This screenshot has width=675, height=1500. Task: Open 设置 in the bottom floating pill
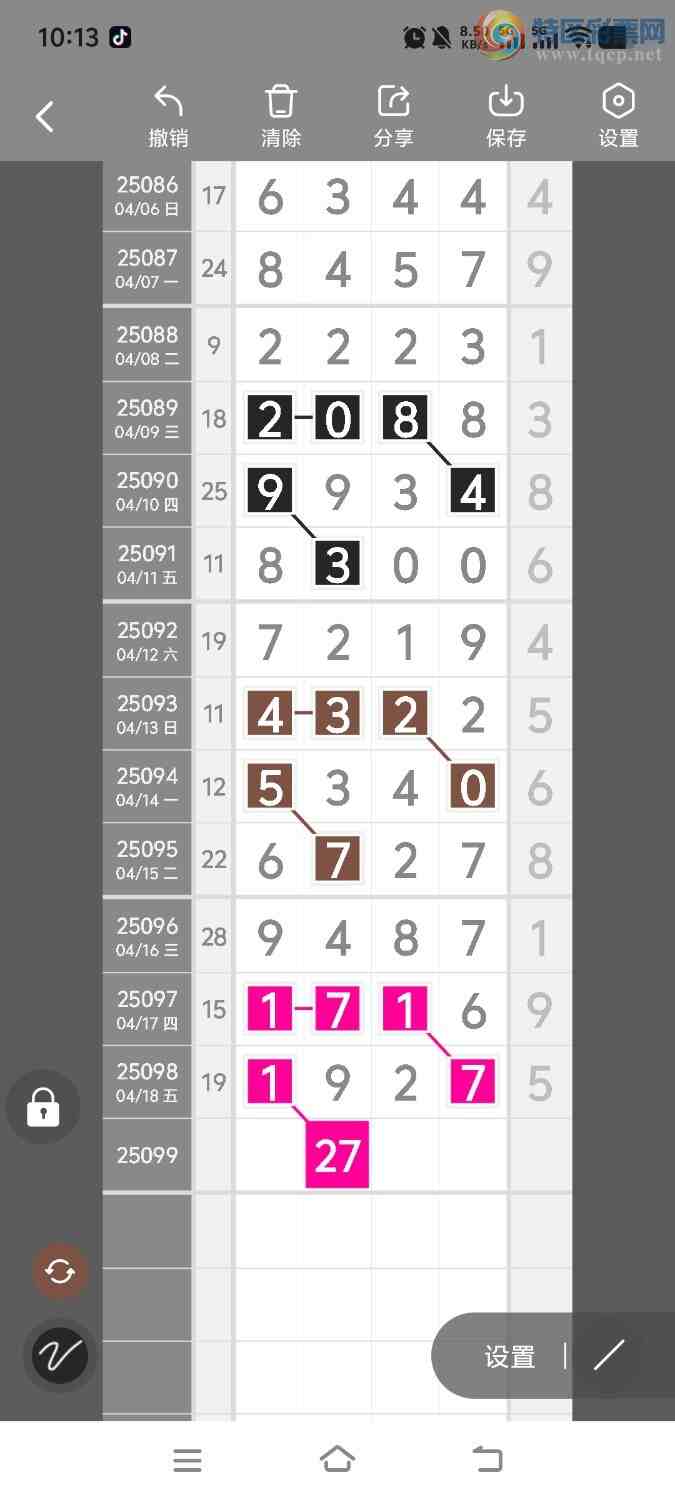[x=510, y=1357]
